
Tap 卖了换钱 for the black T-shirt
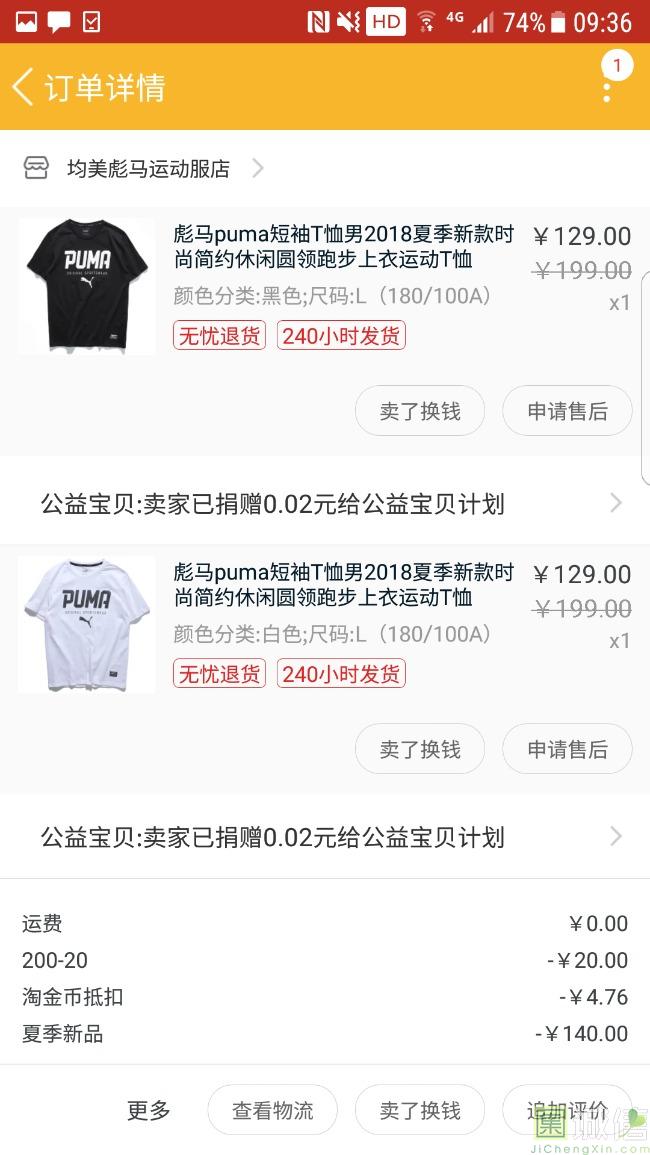(420, 411)
